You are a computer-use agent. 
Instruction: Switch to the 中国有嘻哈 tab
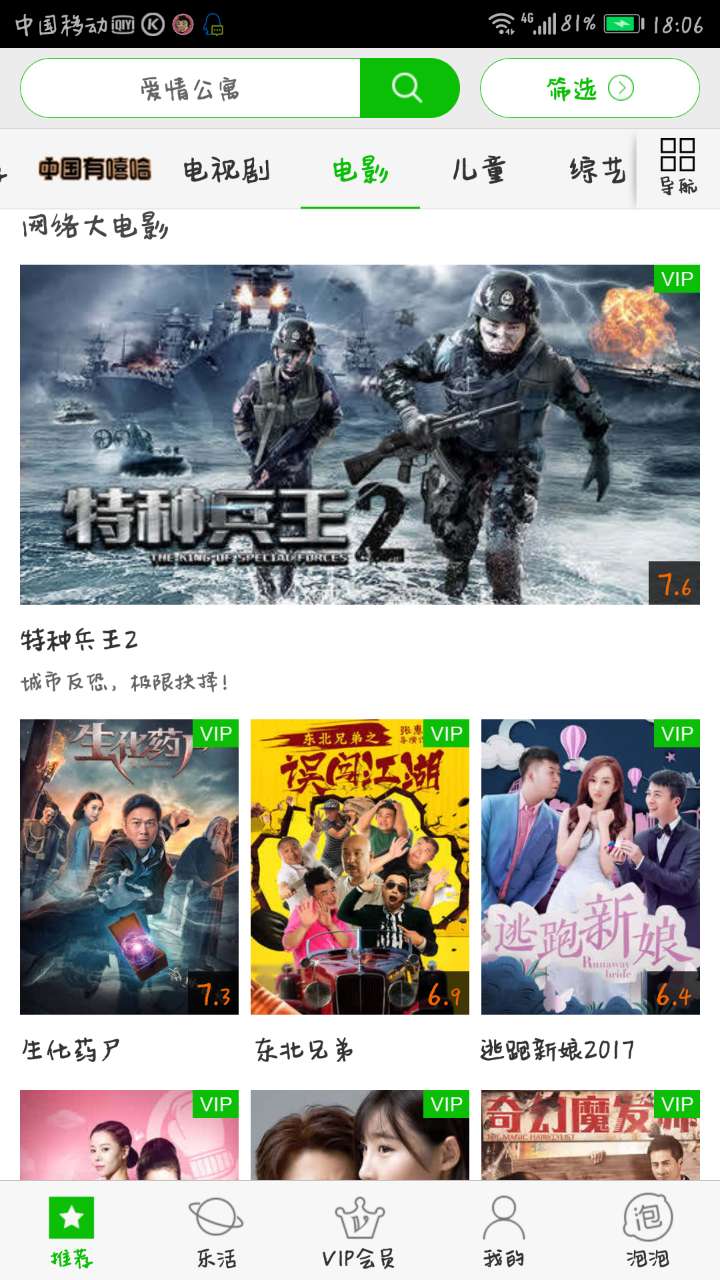pos(95,169)
